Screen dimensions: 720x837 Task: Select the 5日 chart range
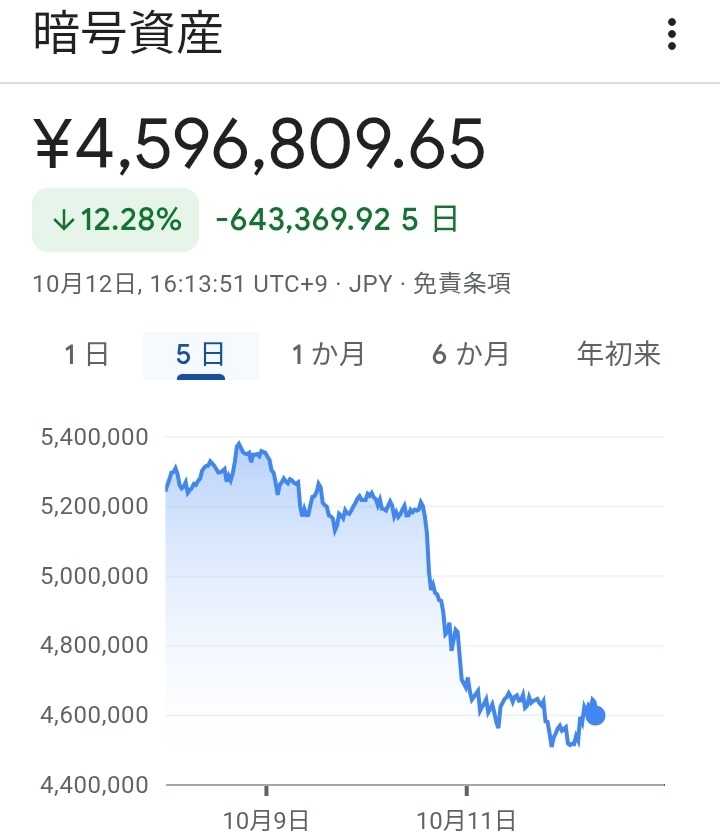point(200,355)
